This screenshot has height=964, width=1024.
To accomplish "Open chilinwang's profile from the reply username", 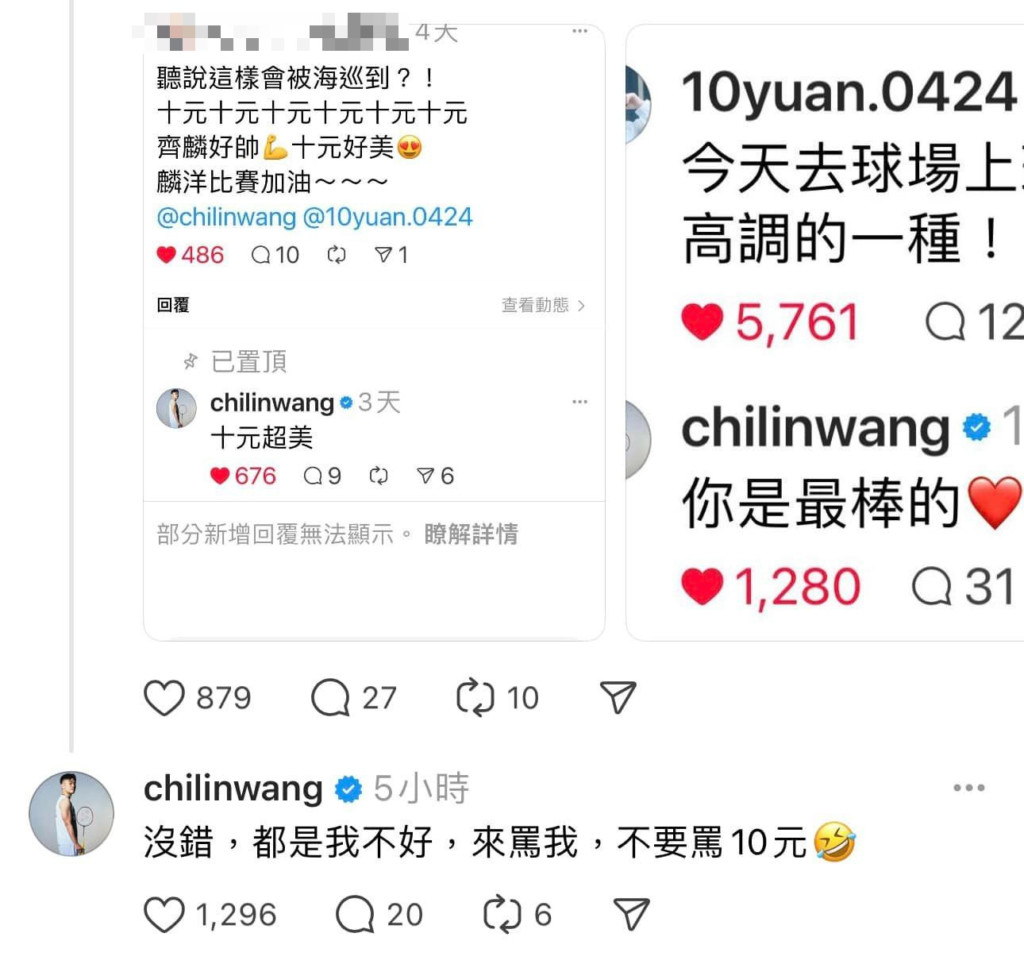I will point(233,789).
